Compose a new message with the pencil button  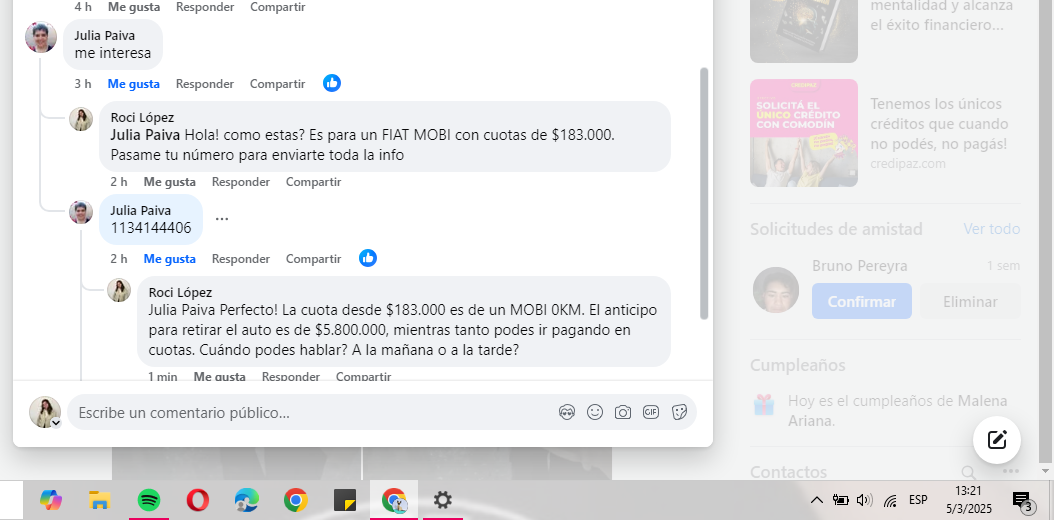pyautogui.click(x=996, y=440)
